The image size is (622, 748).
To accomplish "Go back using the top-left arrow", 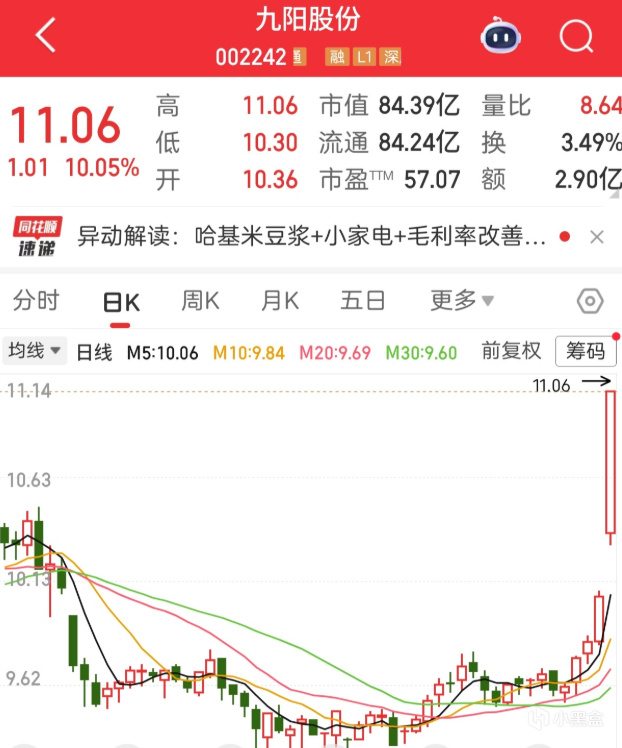I will tap(46, 37).
